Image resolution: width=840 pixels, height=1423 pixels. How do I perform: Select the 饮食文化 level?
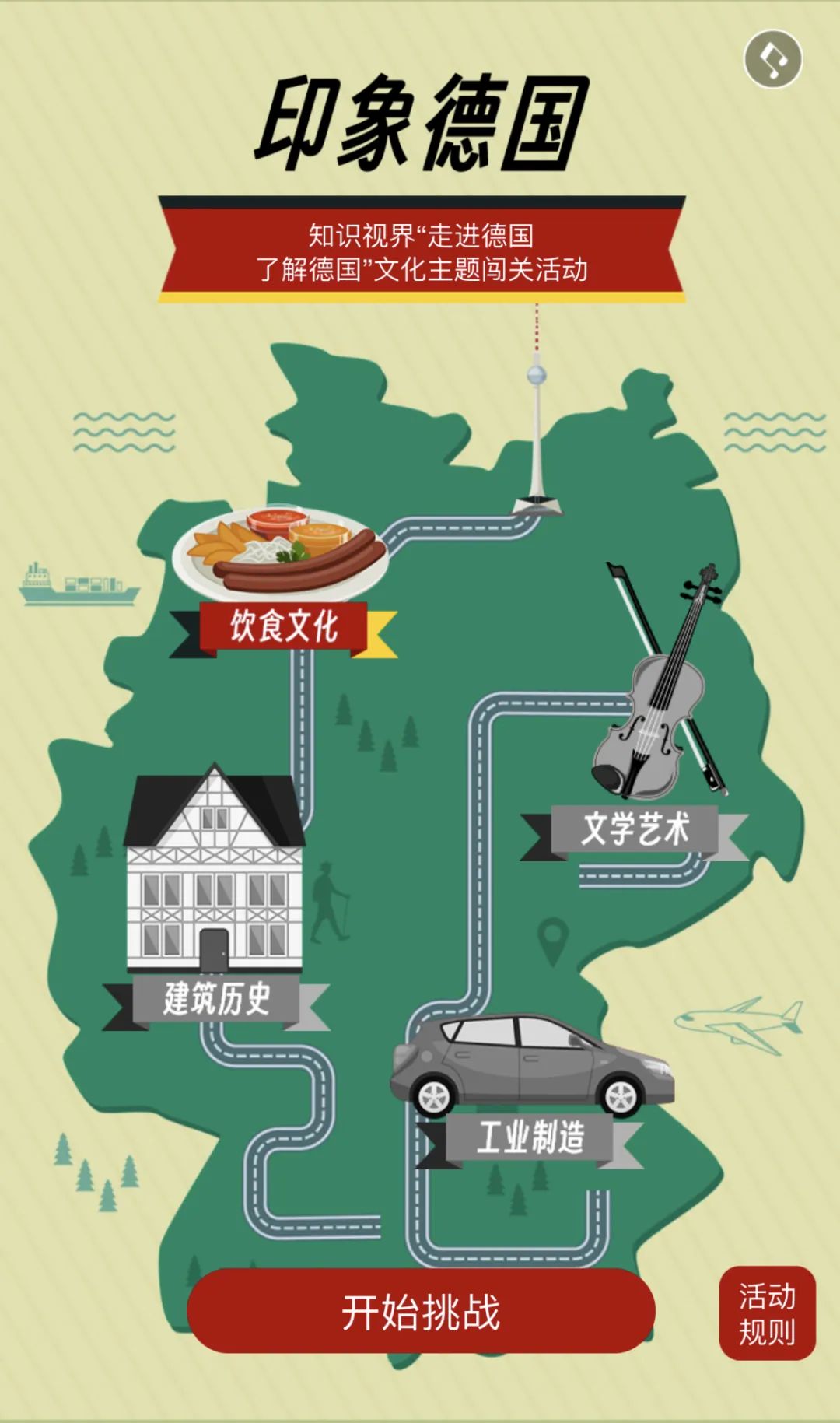[x=283, y=626]
